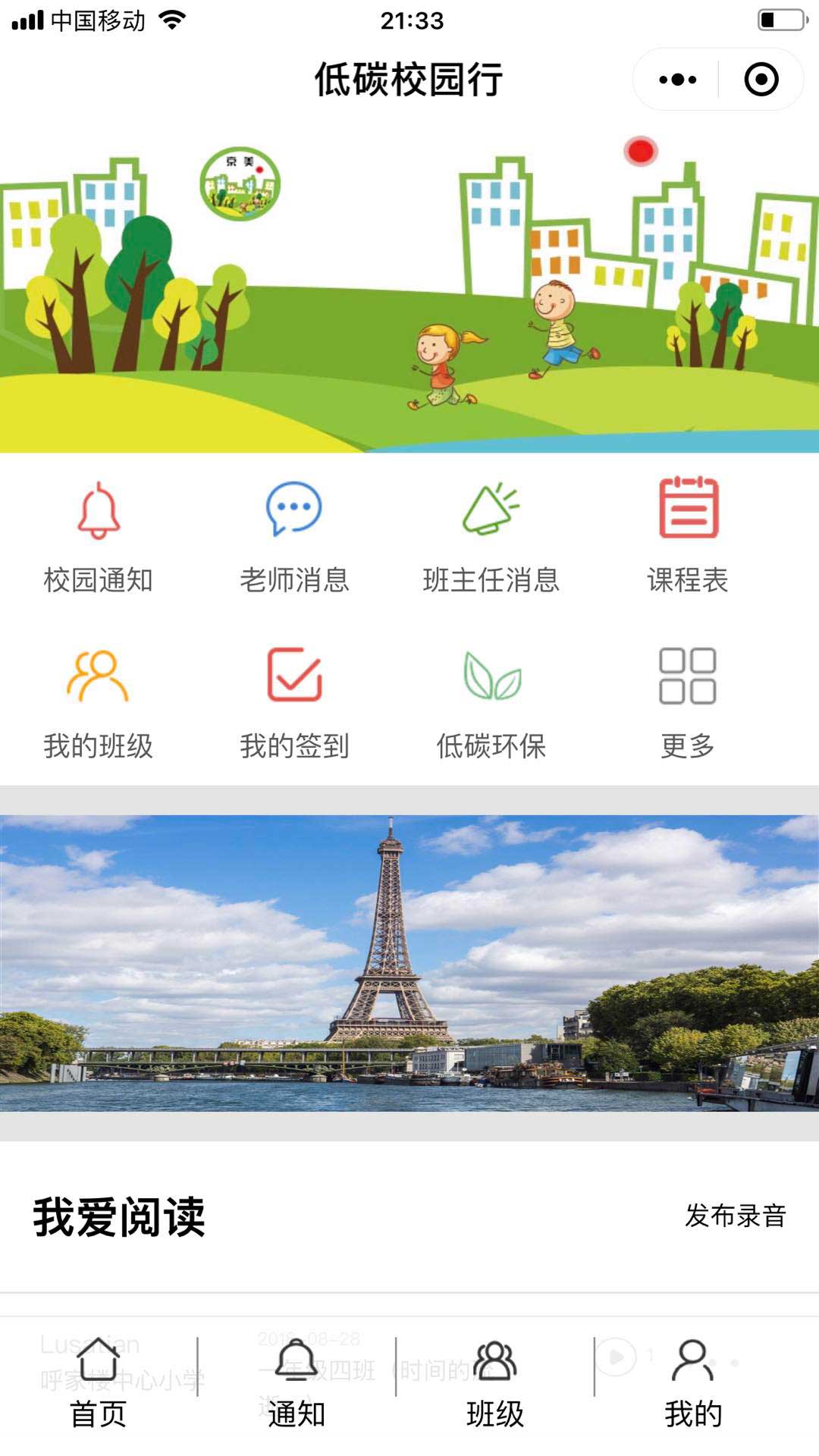Screen dimensions: 819x1456
Task: Switch to the 我的 profile tab
Action: click(693, 1384)
